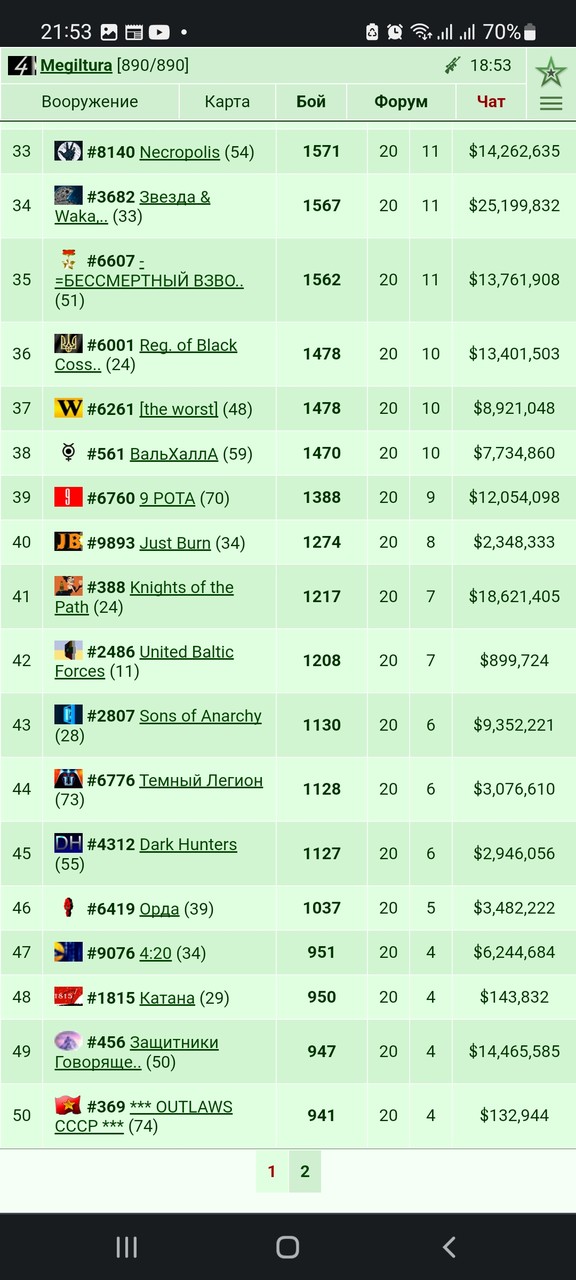Open the Орда syndicate link

tap(159, 909)
